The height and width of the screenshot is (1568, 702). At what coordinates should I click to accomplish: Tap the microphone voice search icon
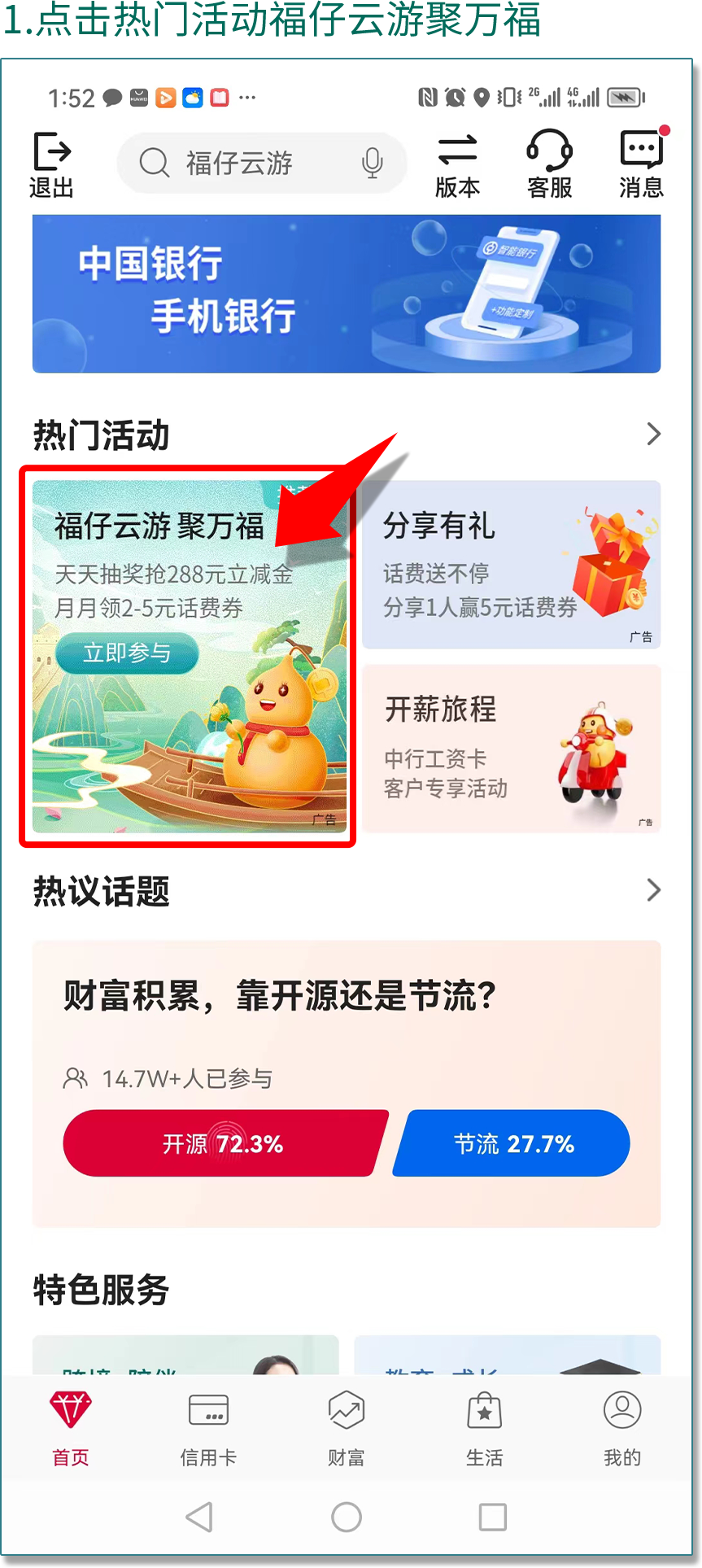[x=373, y=164]
